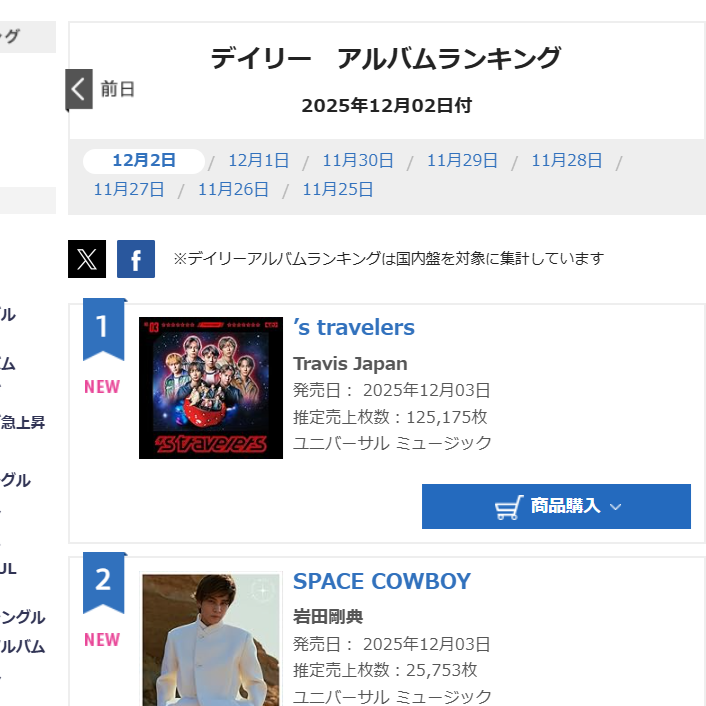Select the 12月2日 date tab
706x706 pixels.
[144, 160]
